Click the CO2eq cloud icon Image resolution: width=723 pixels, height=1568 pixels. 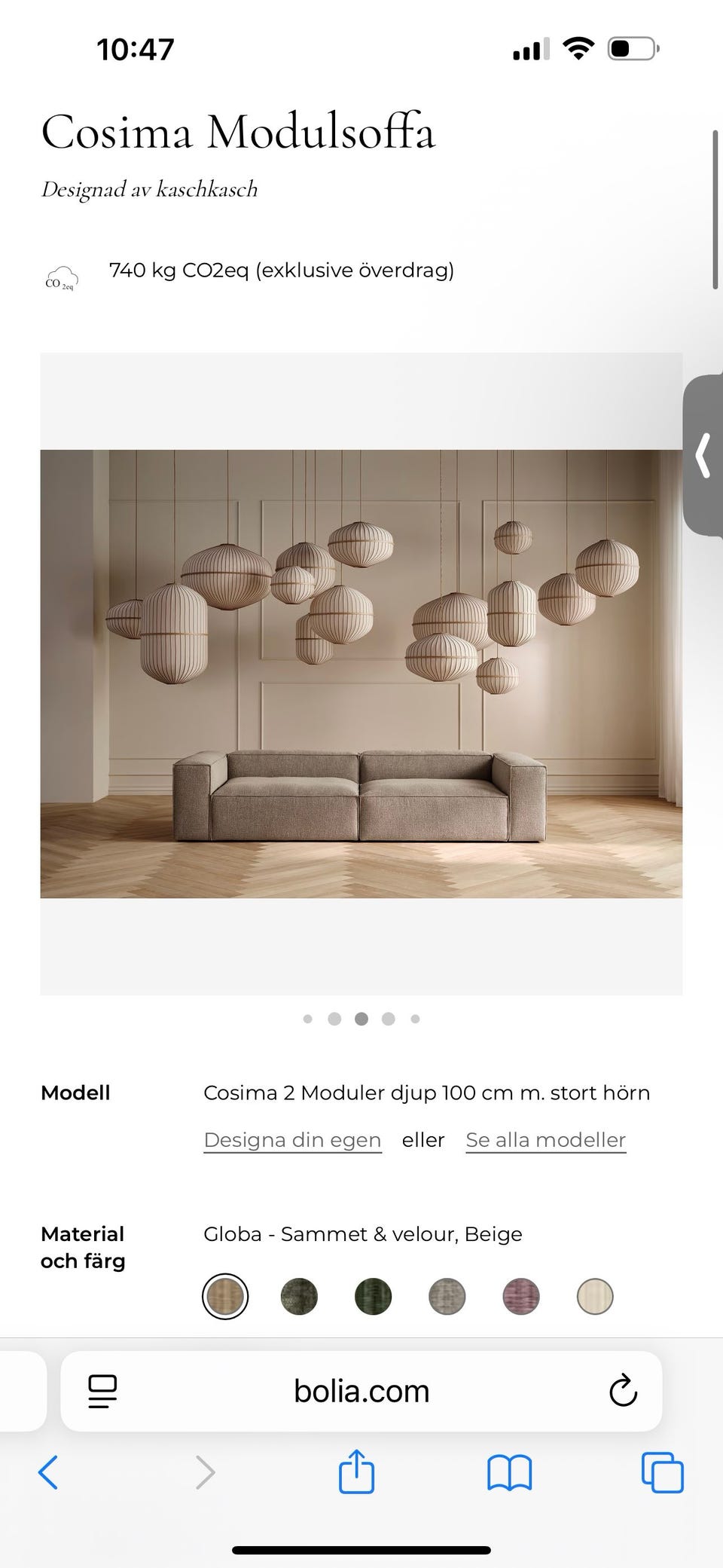pyautogui.click(x=62, y=277)
